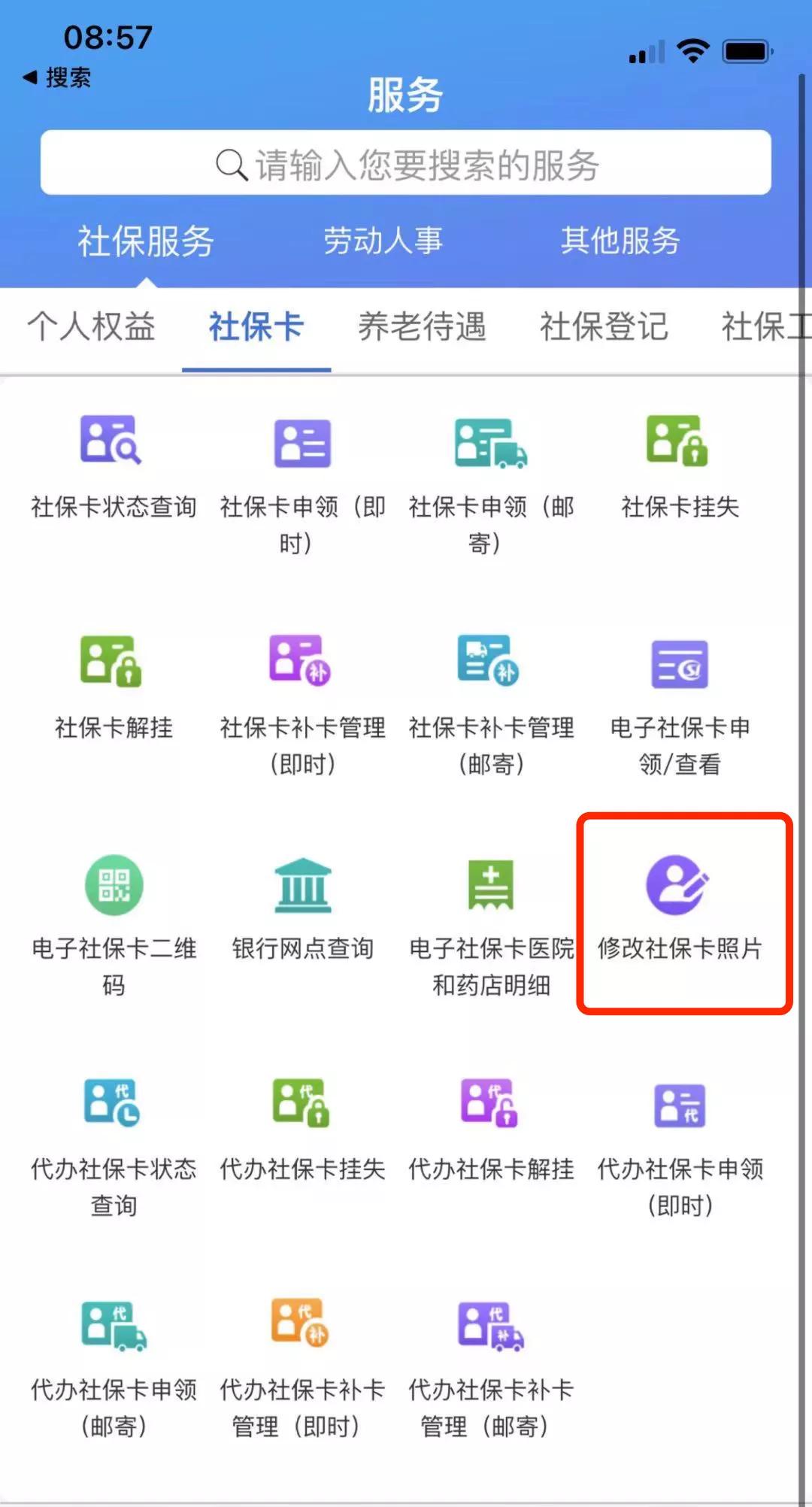
Task: Open the 社保登记 category
Action: (x=604, y=328)
